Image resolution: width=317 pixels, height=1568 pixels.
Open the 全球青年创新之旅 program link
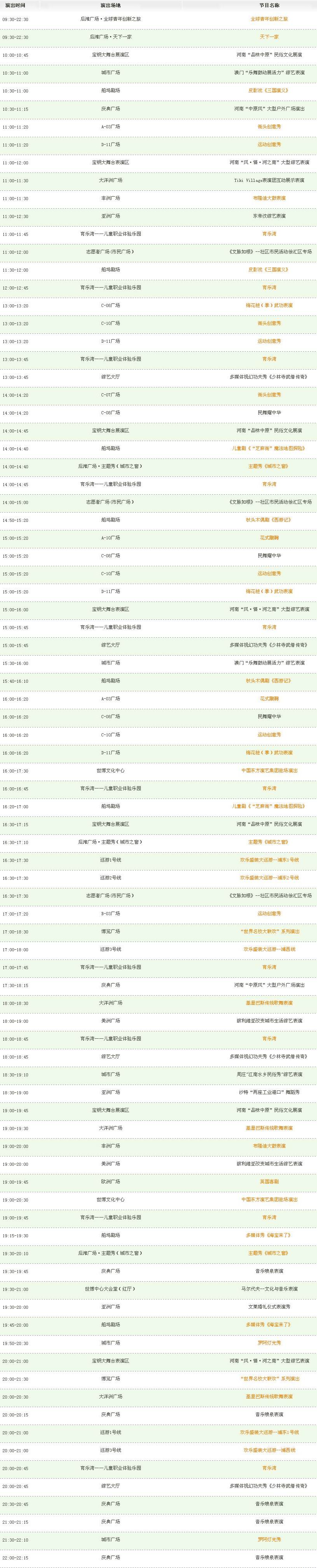pos(269,19)
